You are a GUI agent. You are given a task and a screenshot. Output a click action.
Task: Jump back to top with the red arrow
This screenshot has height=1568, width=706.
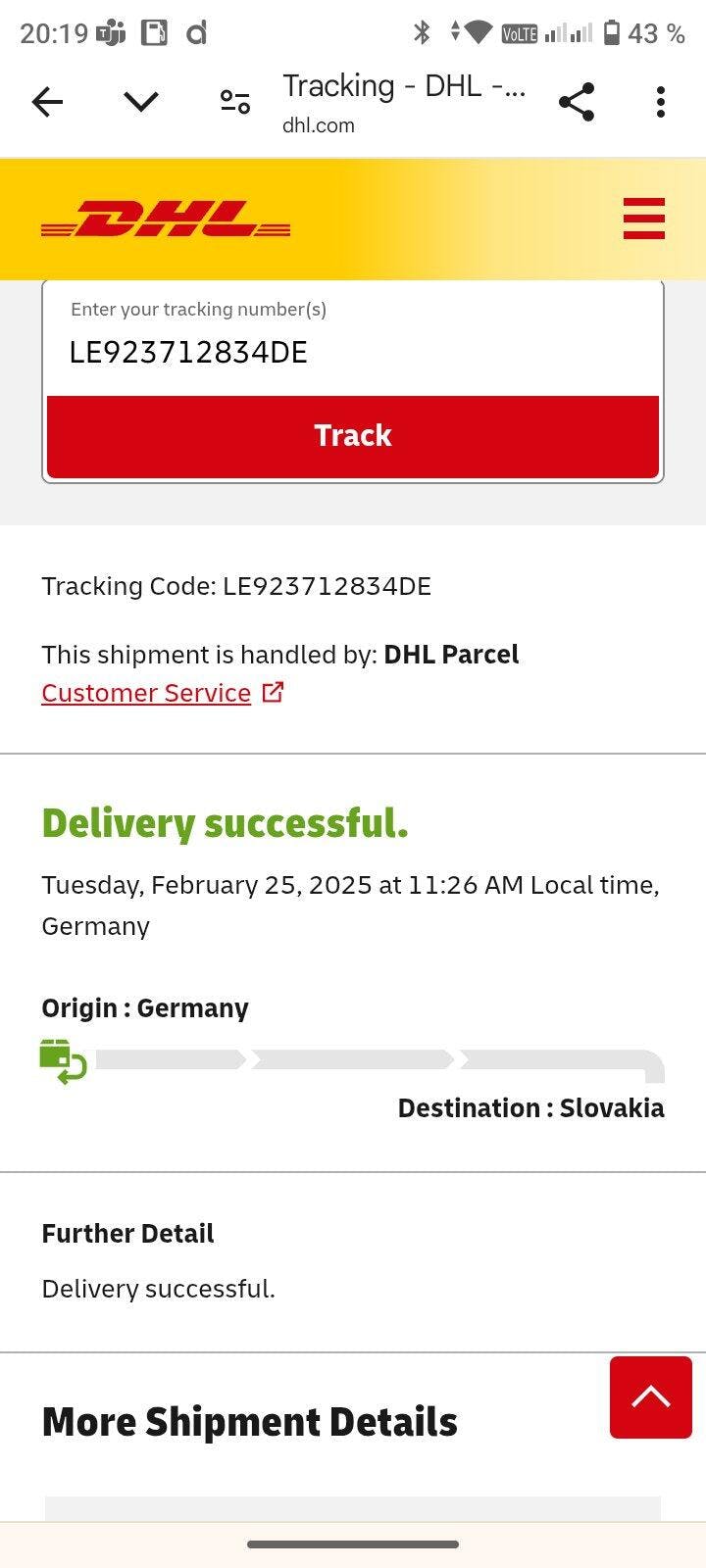point(651,1397)
